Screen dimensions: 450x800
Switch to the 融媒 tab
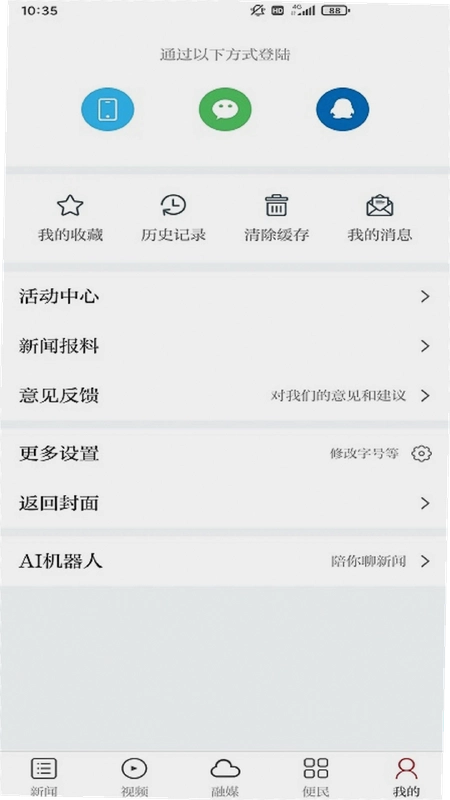pos(225,777)
